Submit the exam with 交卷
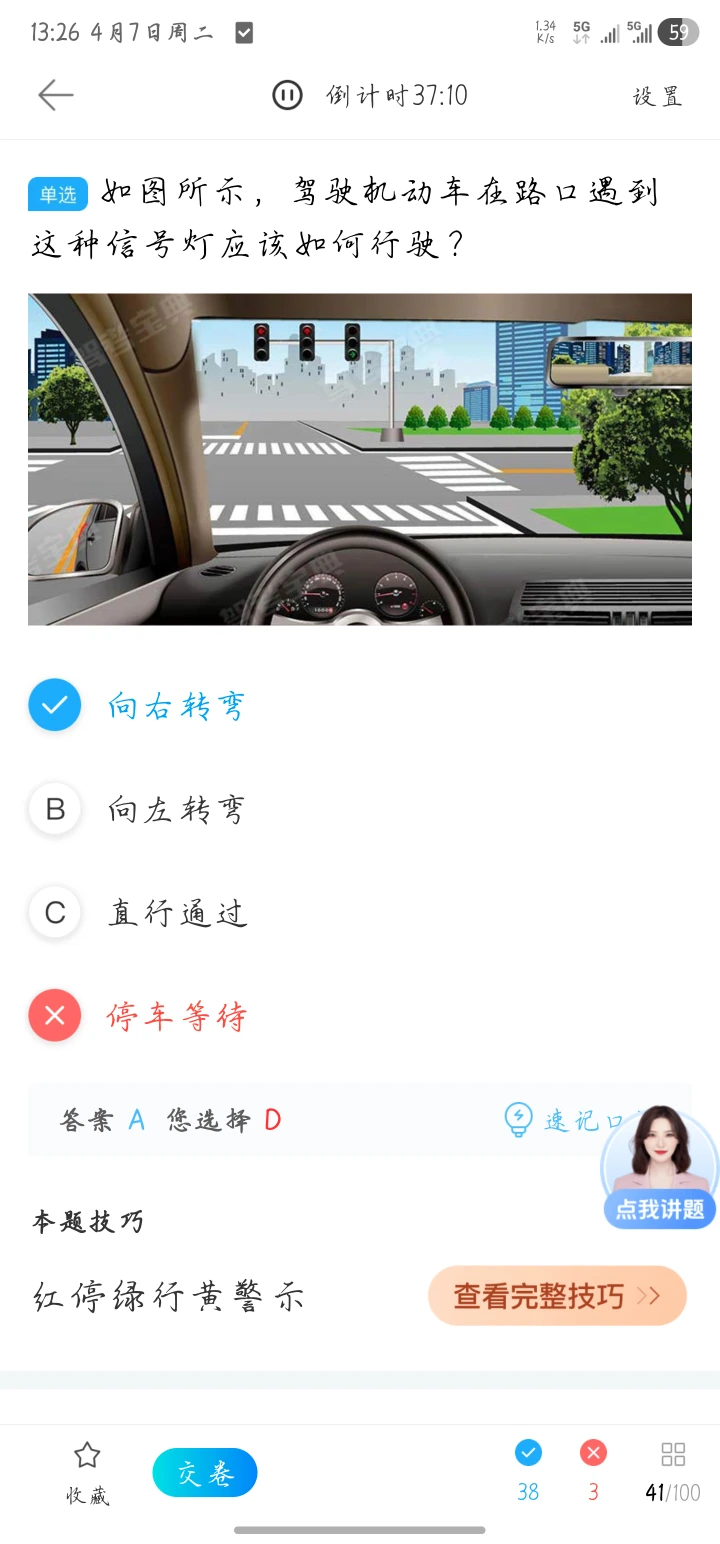The width and height of the screenshot is (720, 1544). click(205, 1472)
